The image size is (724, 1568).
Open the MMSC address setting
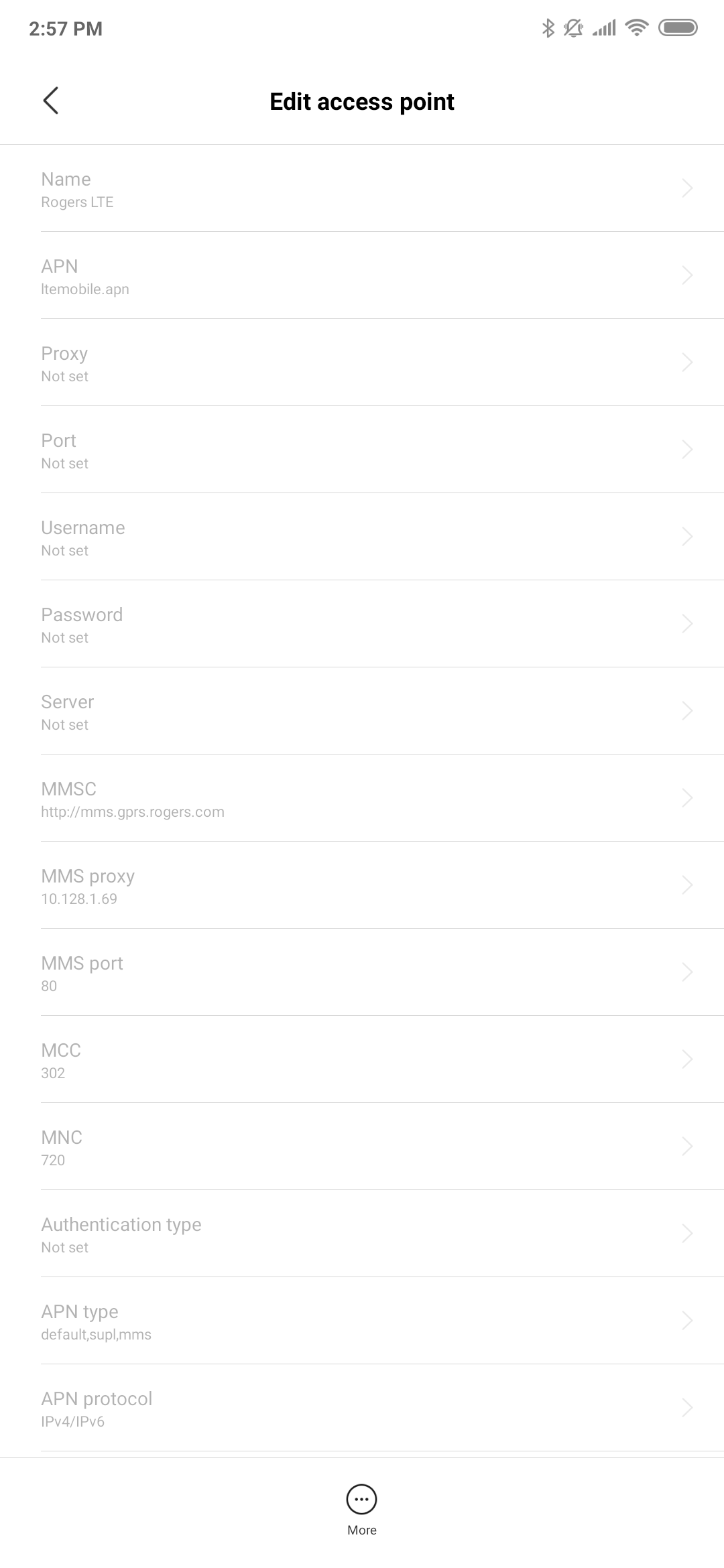click(362, 798)
